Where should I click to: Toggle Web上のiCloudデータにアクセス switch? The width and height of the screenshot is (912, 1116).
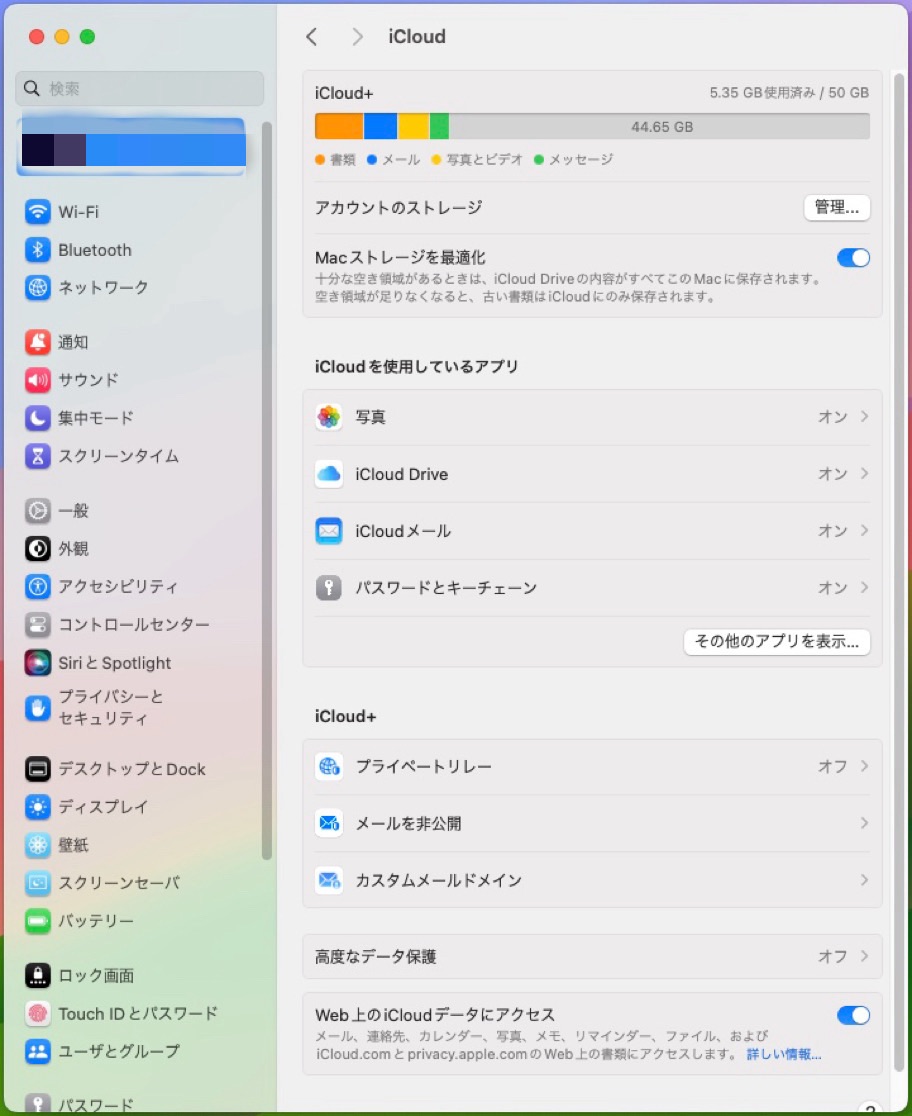[853, 1016]
